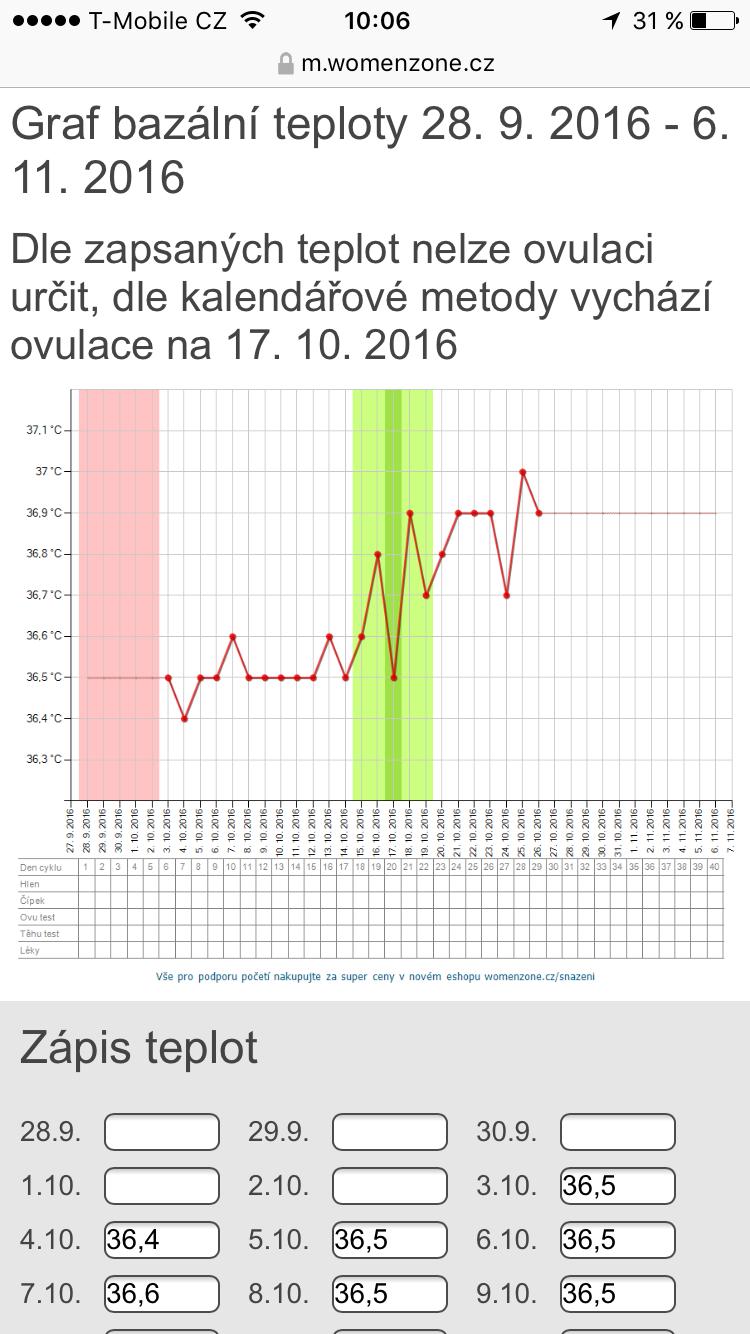Enter temperature for 28.9.
Image resolution: width=750 pixels, height=1334 pixels.
[162, 1132]
